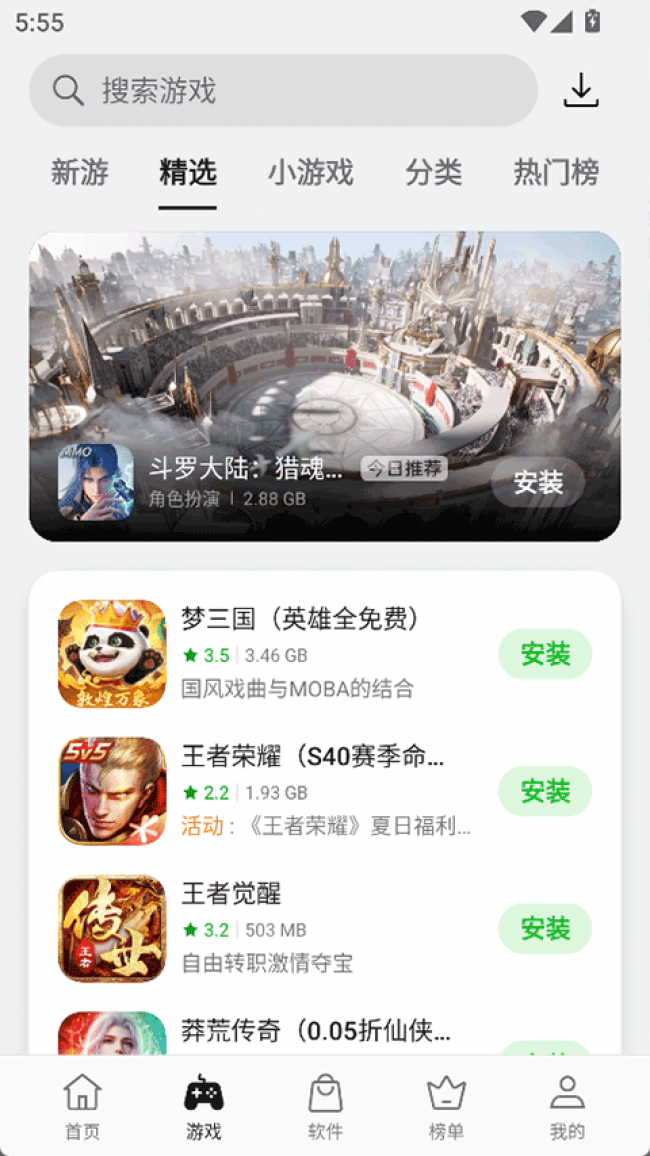
Task: Install 斗罗大陆 from the banner
Action: point(538,483)
